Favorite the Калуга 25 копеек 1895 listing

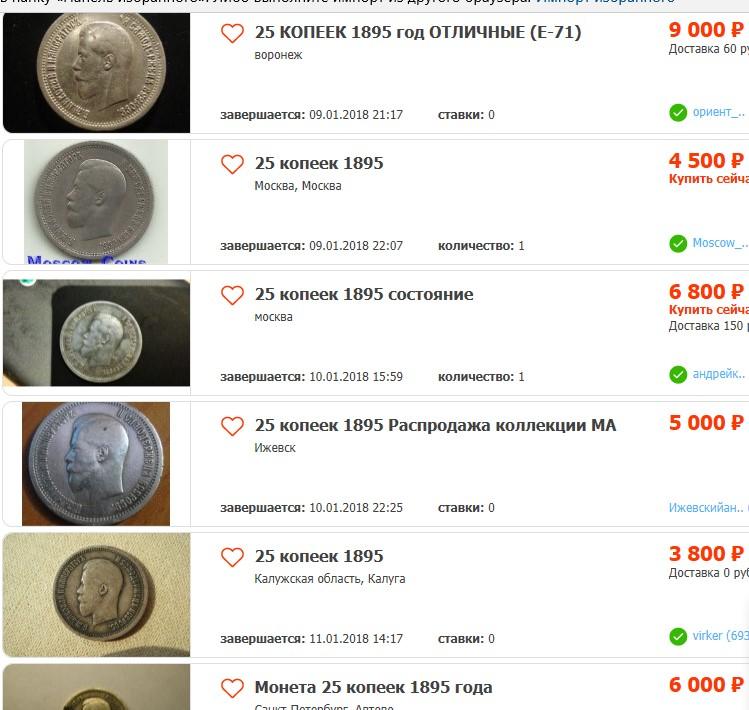click(x=232, y=557)
